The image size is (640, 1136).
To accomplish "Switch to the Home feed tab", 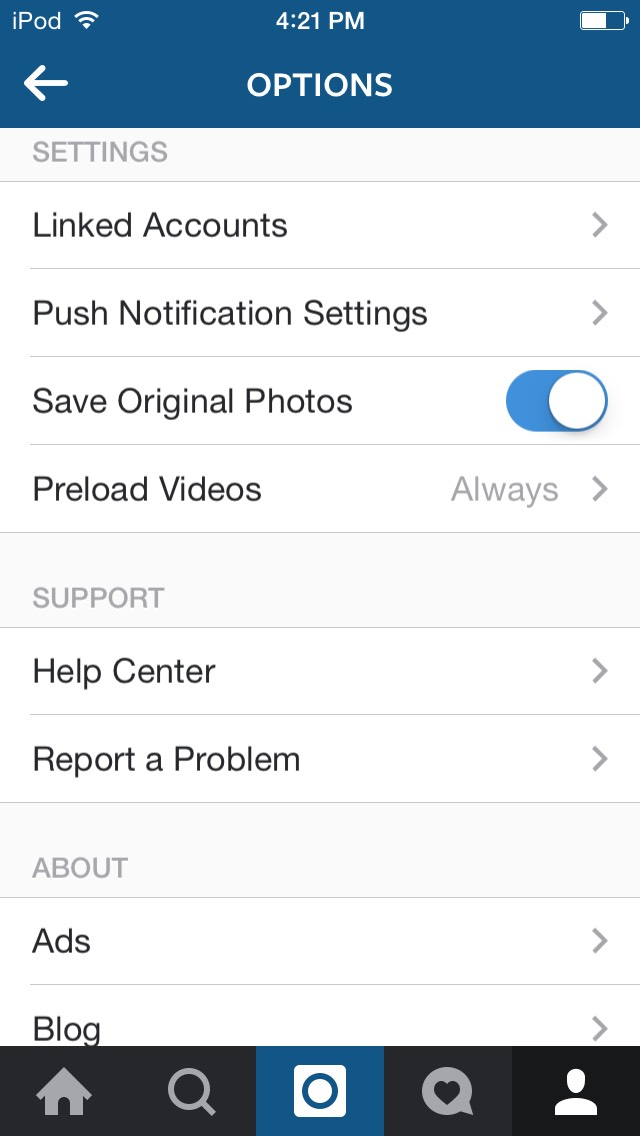I will (x=64, y=1092).
